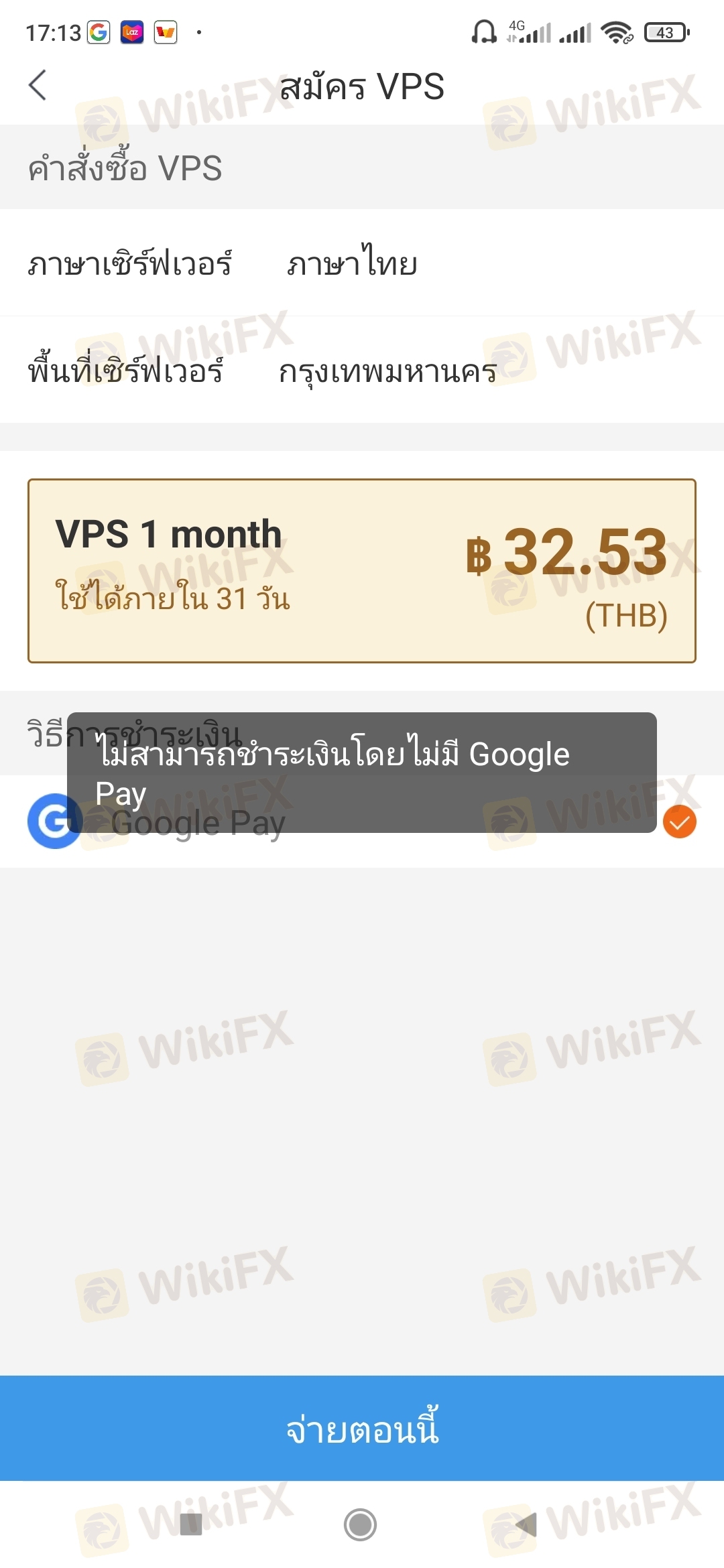The image size is (724, 1568).
Task: Go to the system home screen
Action: click(360, 1524)
